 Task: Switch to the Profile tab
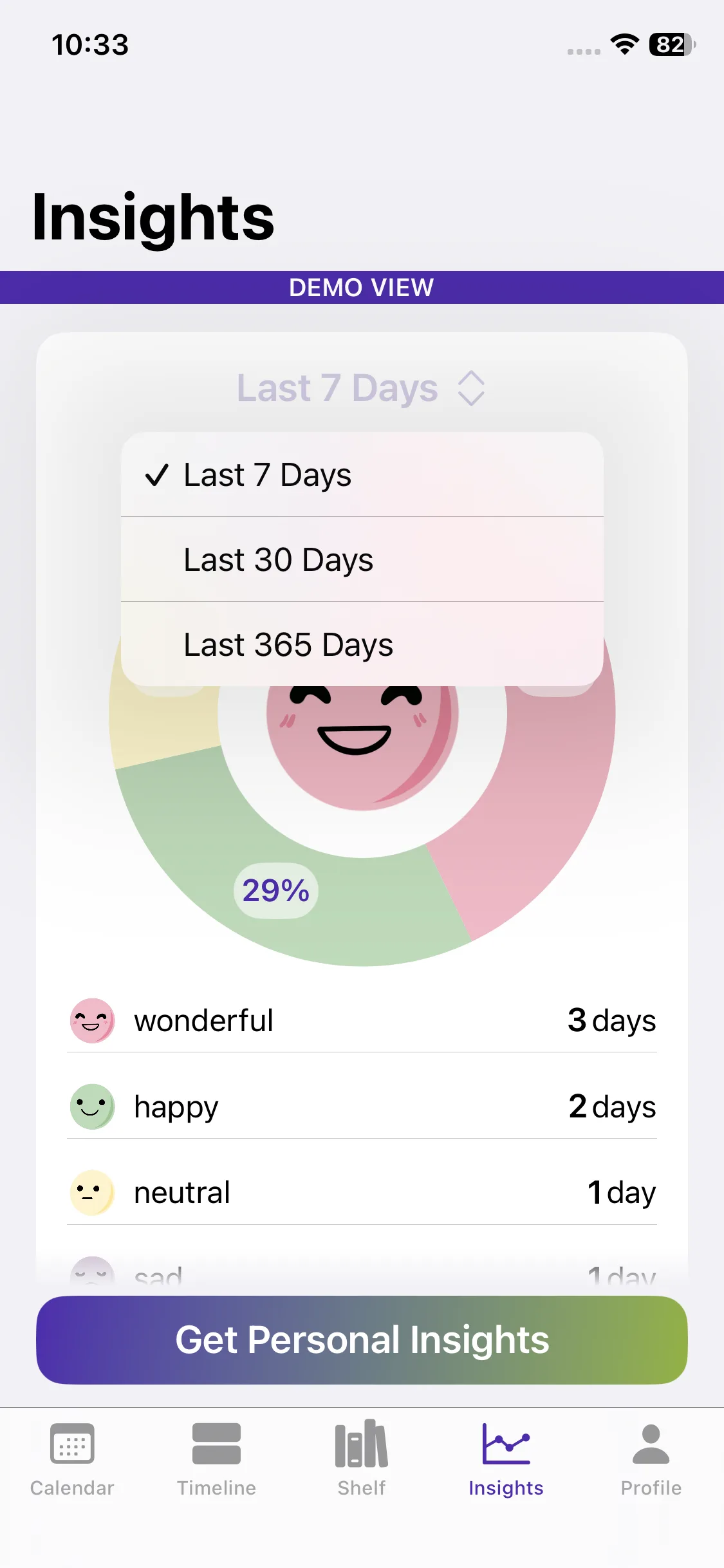pos(651,1459)
